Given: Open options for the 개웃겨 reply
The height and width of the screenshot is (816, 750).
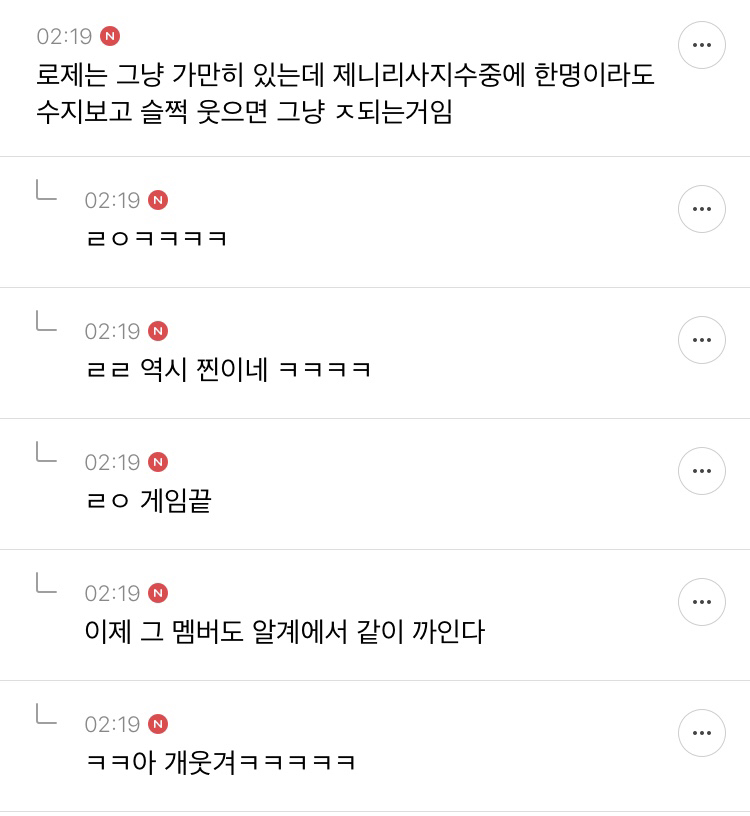Looking at the screenshot, I should tap(701, 733).
